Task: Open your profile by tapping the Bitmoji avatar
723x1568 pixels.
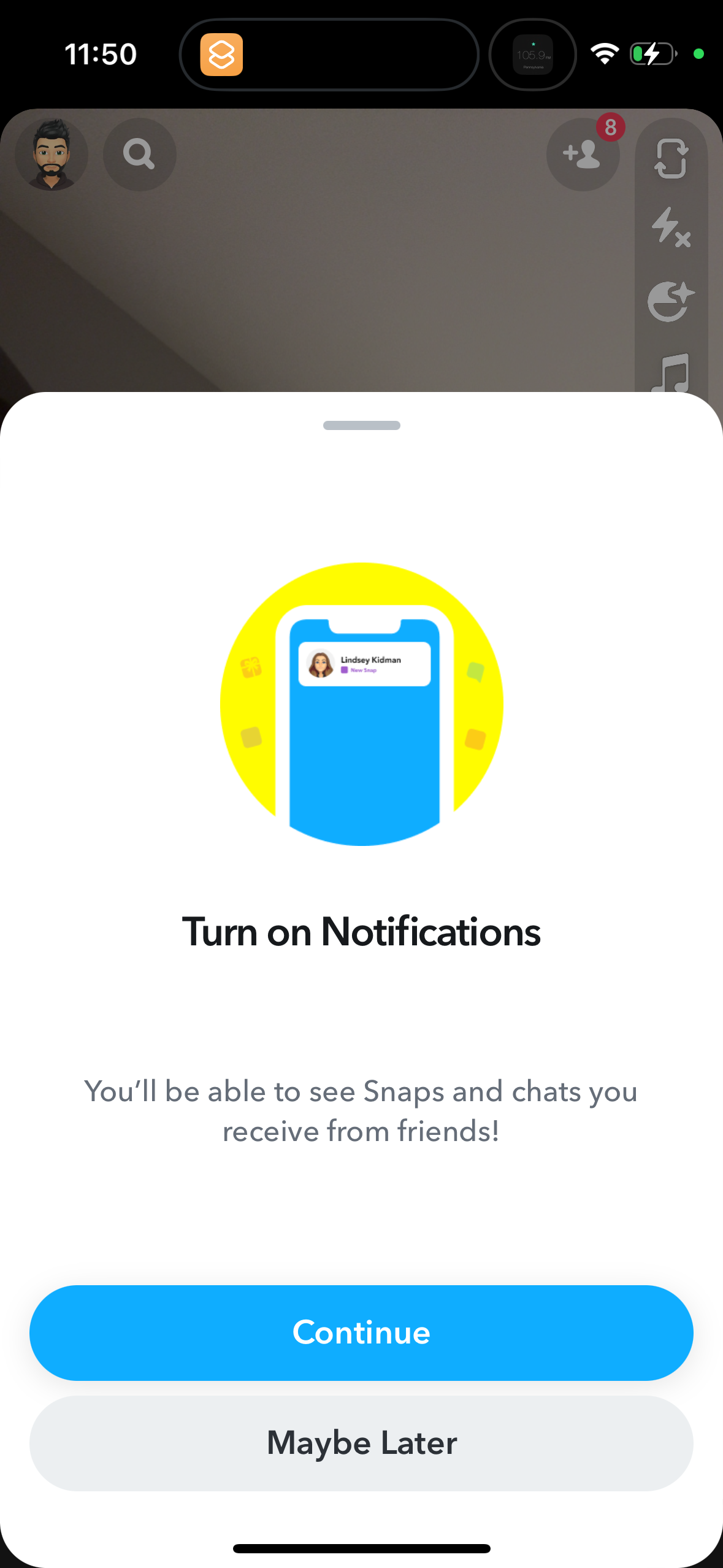Action: pyautogui.click(x=51, y=155)
